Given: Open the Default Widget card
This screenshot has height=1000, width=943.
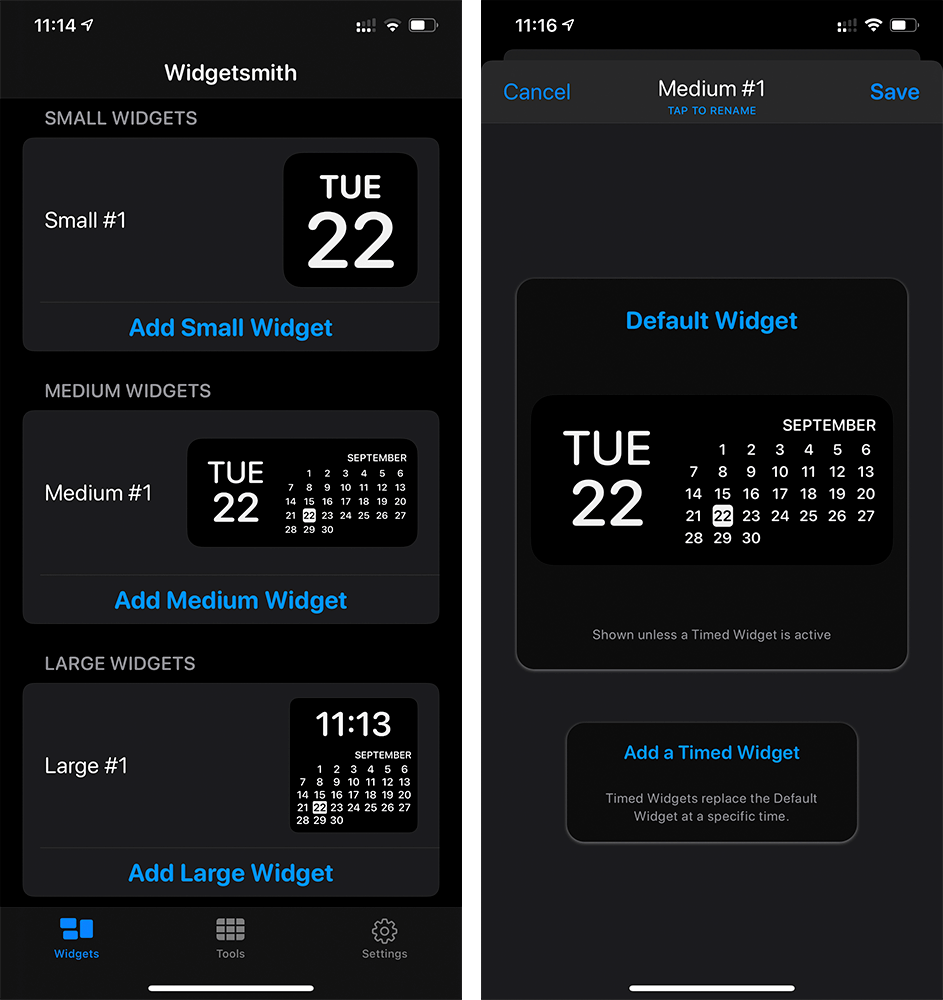Looking at the screenshot, I should 712,475.
